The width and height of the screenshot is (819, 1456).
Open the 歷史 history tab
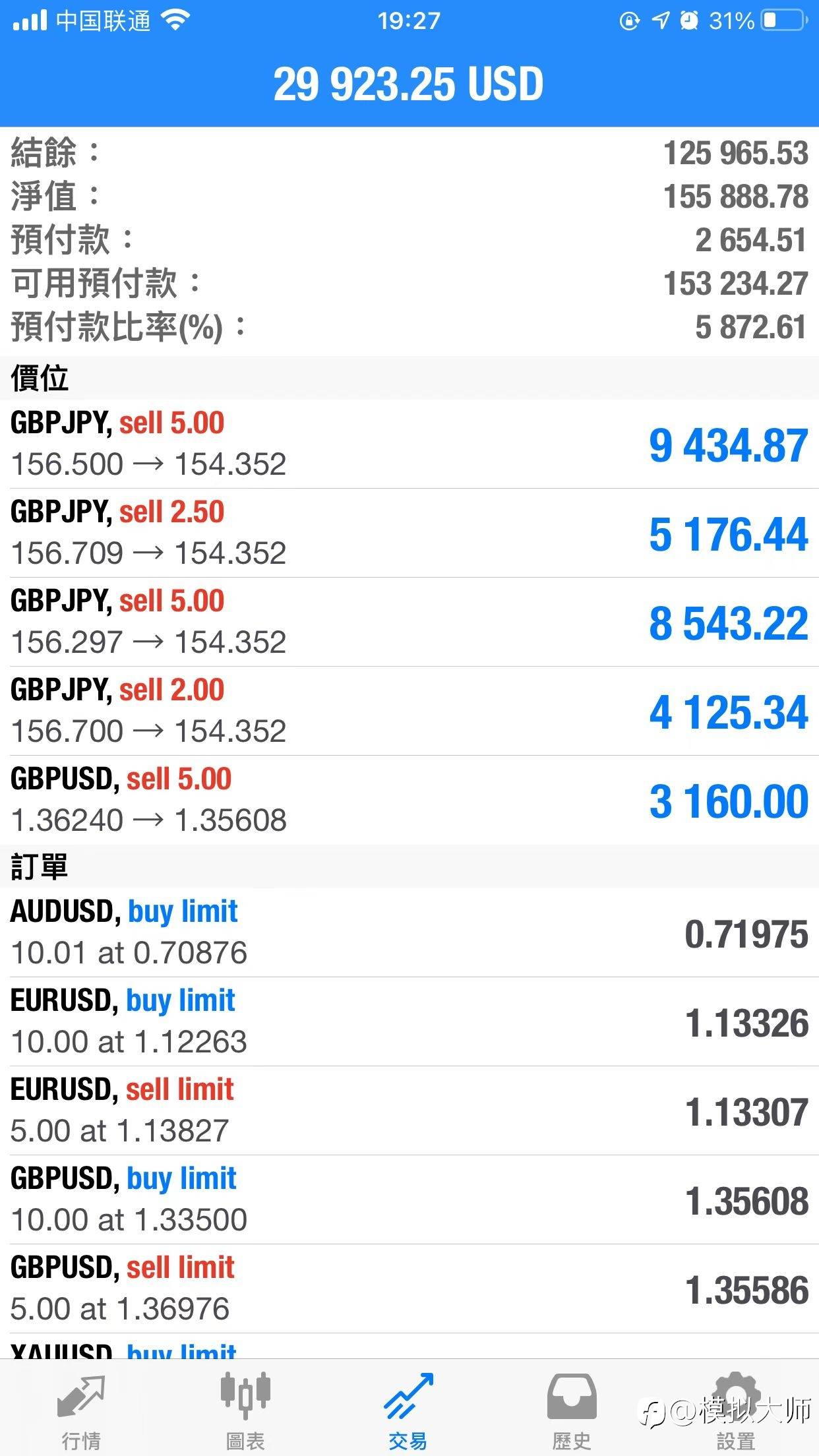coord(572,1407)
